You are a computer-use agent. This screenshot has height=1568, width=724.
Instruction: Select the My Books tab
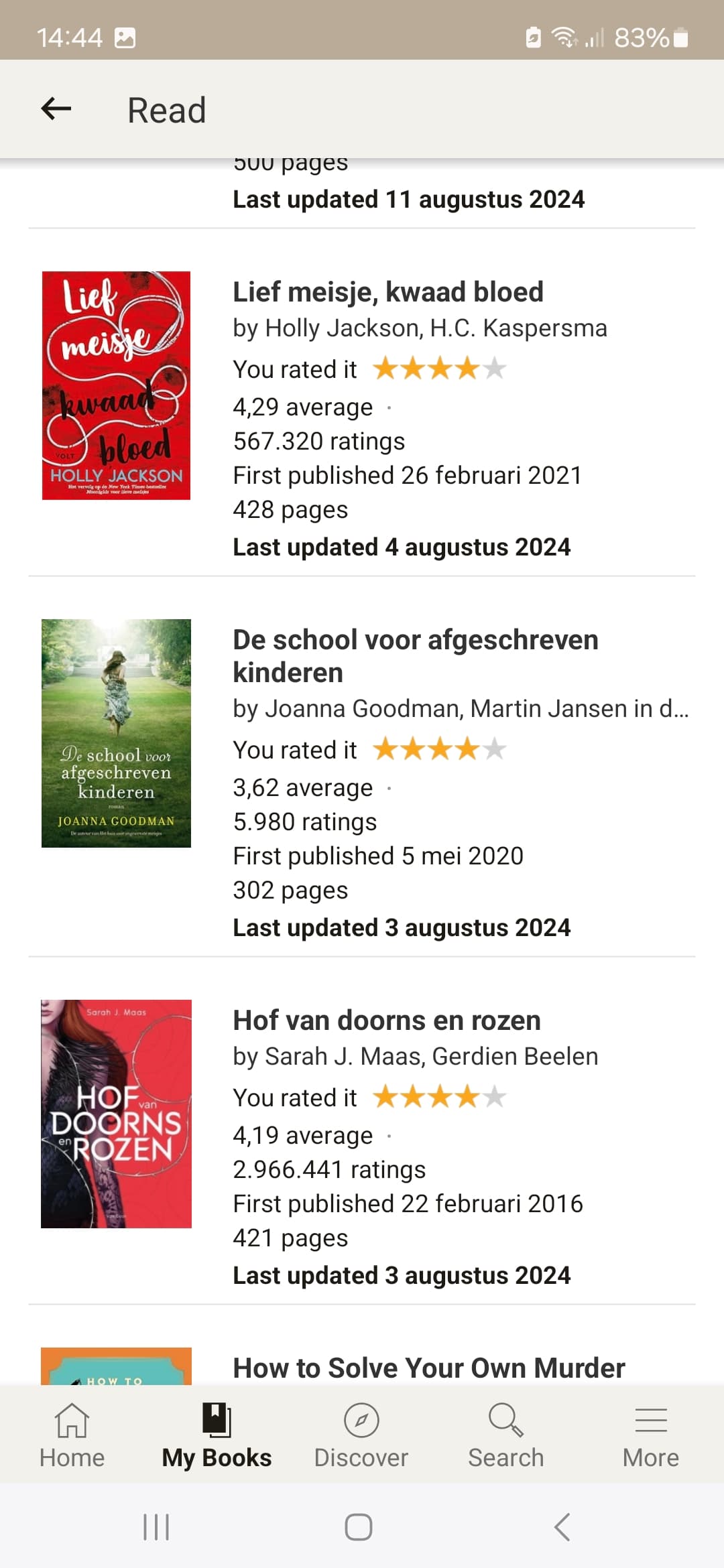coord(217,1435)
